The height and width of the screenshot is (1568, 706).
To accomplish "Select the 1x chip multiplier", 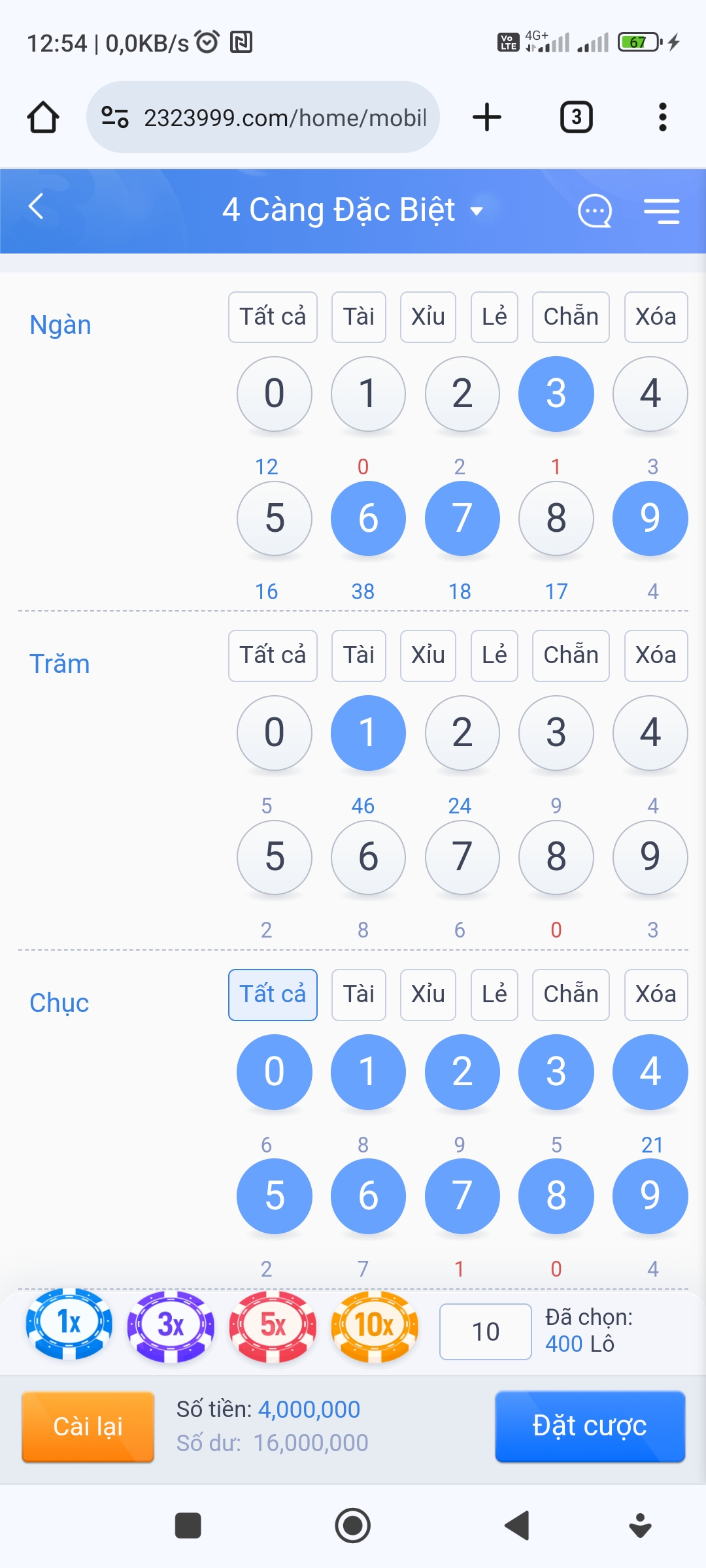I will click(69, 1324).
